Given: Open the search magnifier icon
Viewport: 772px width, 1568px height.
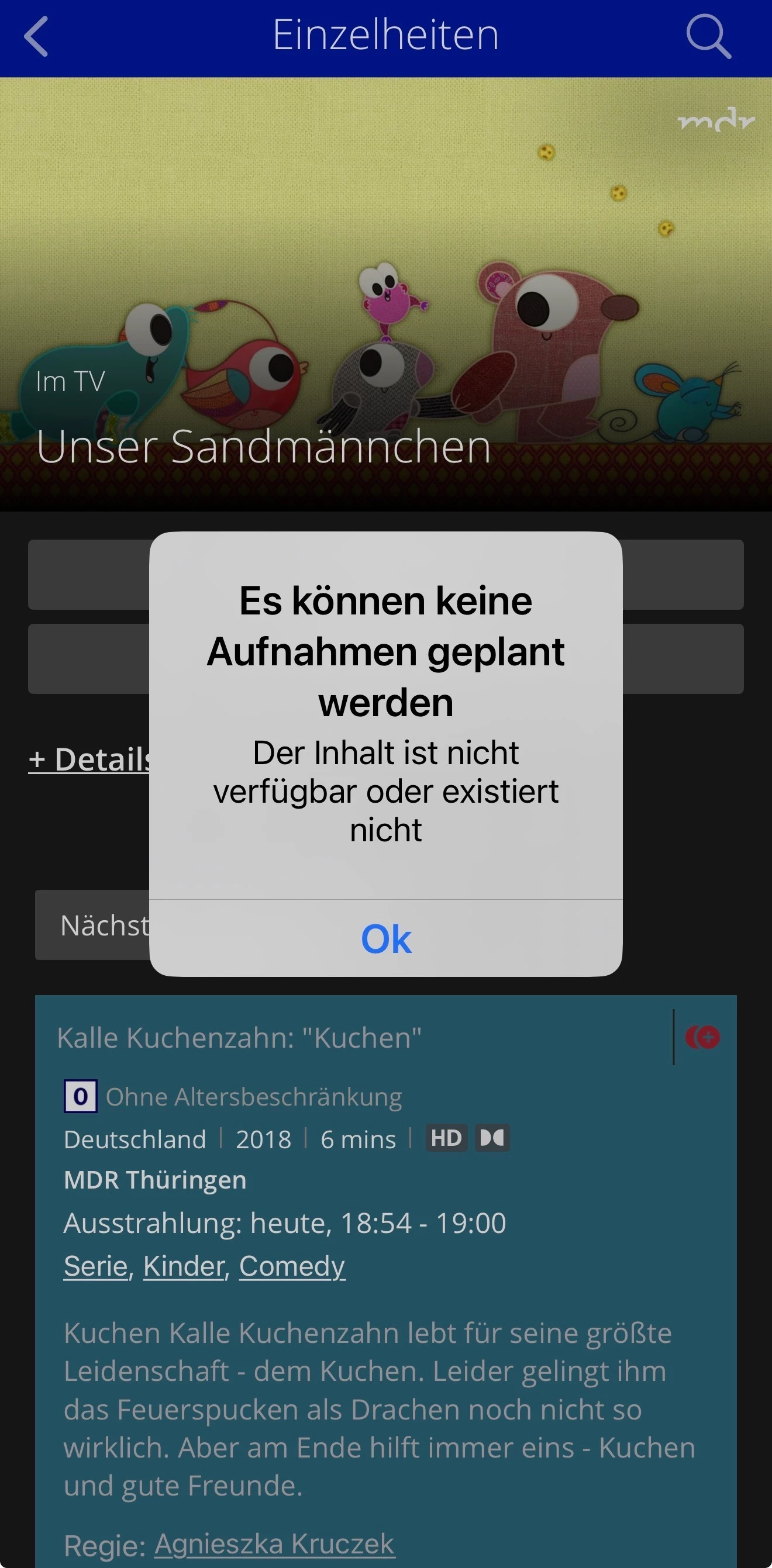Looking at the screenshot, I should coord(708,36).
